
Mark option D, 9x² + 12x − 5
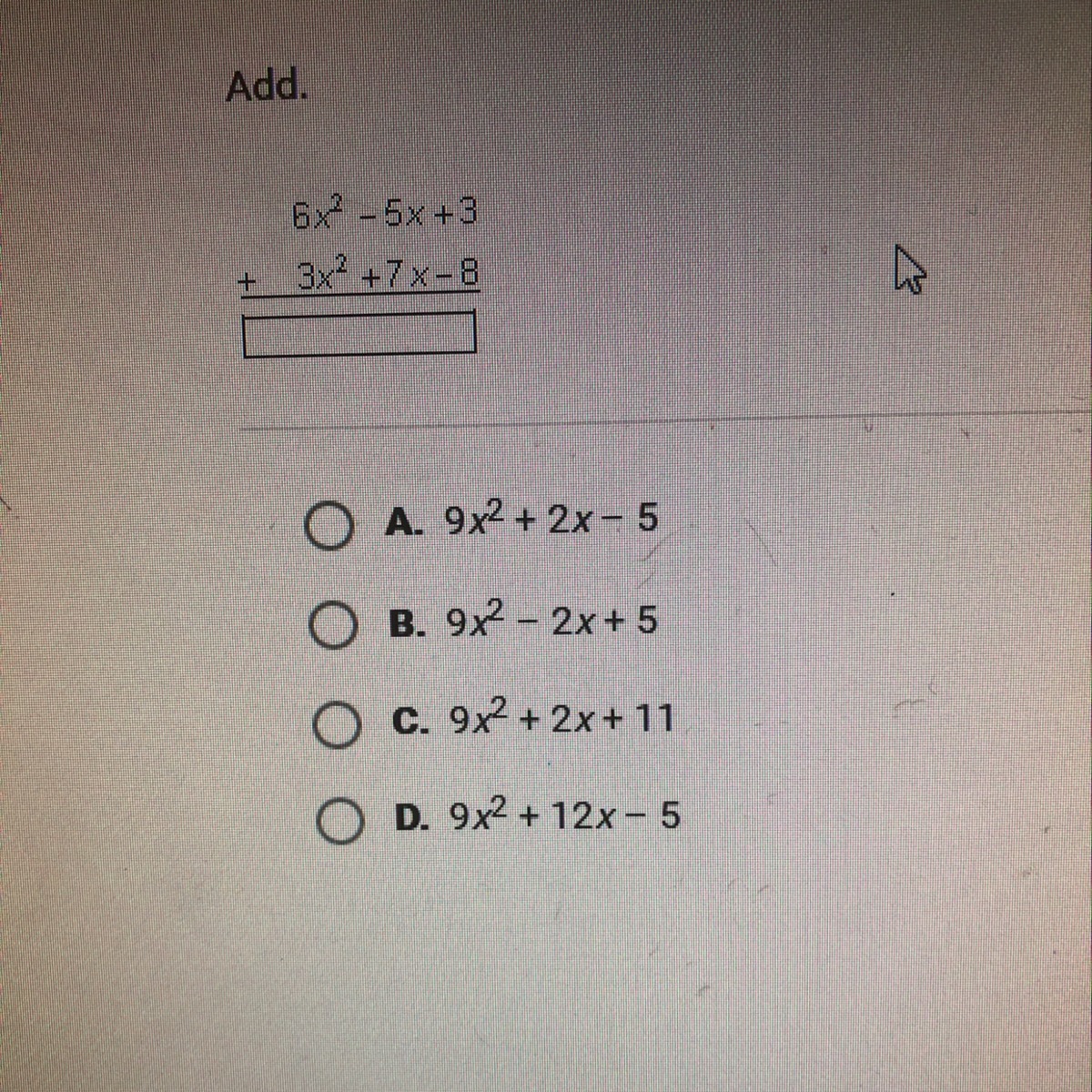[338, 822]
